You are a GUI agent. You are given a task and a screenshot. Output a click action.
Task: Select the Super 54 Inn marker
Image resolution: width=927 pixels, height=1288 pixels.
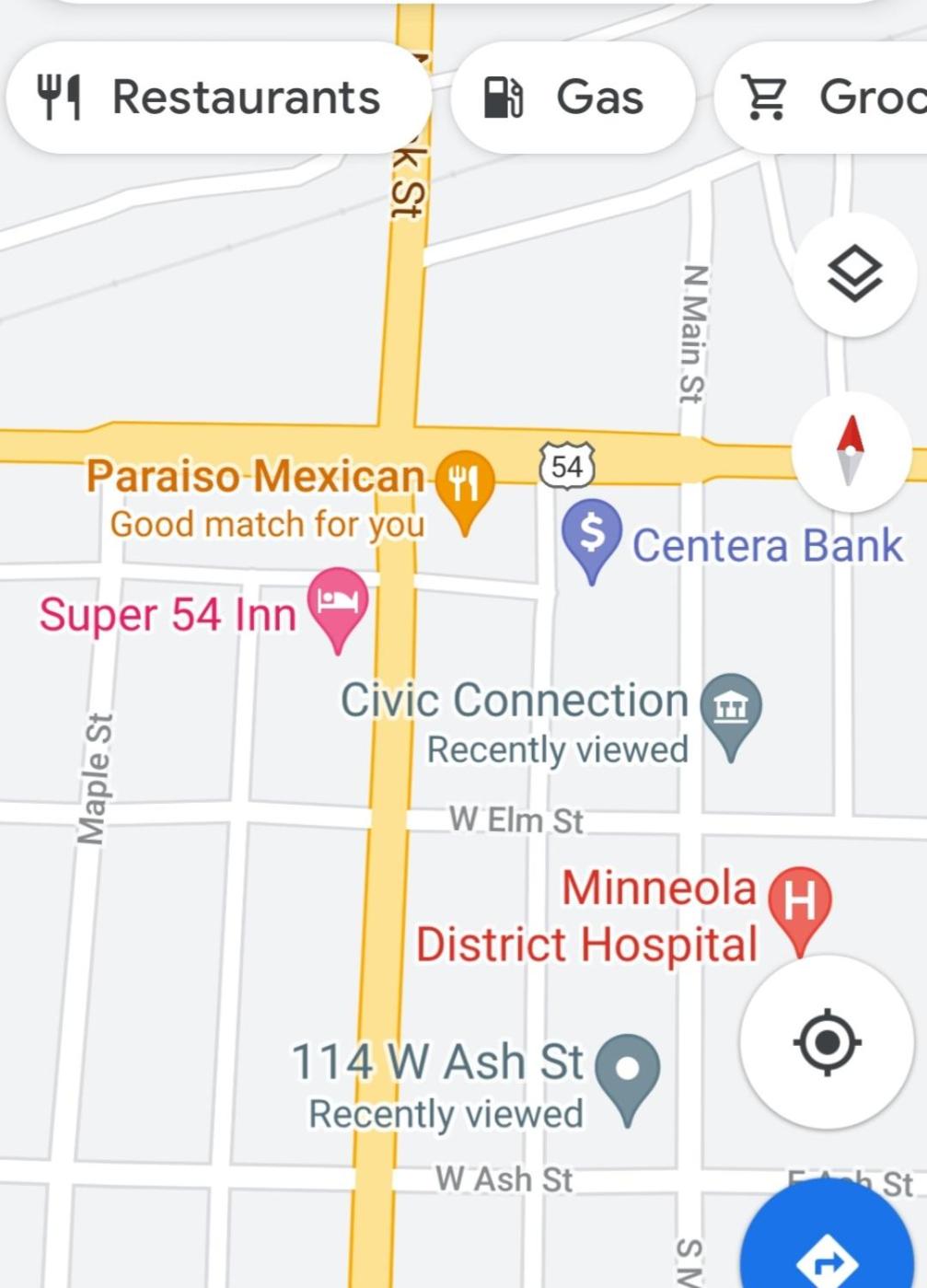tap(338, 603)
